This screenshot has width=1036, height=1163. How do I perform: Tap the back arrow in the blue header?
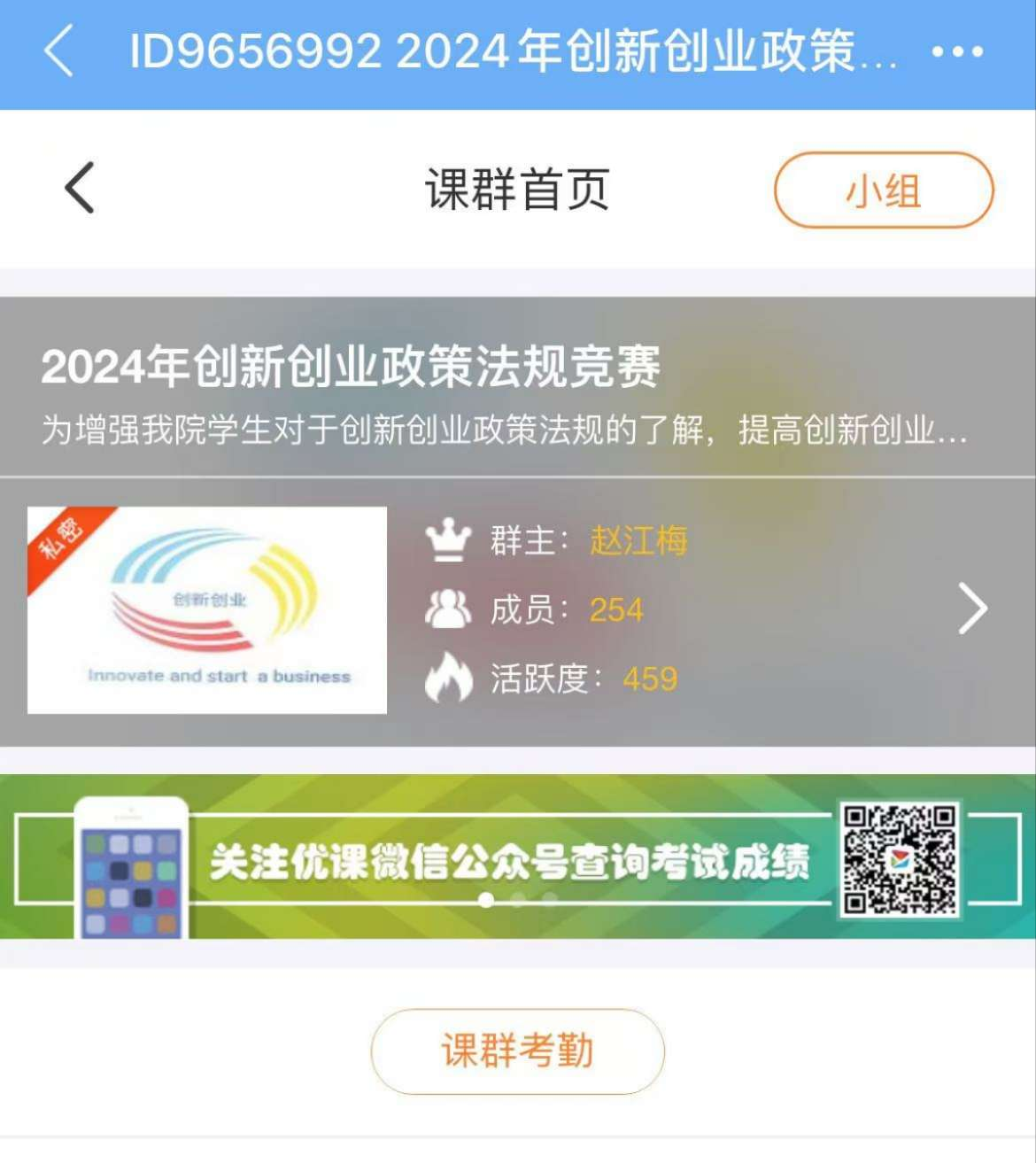click(x=58, y=50)
